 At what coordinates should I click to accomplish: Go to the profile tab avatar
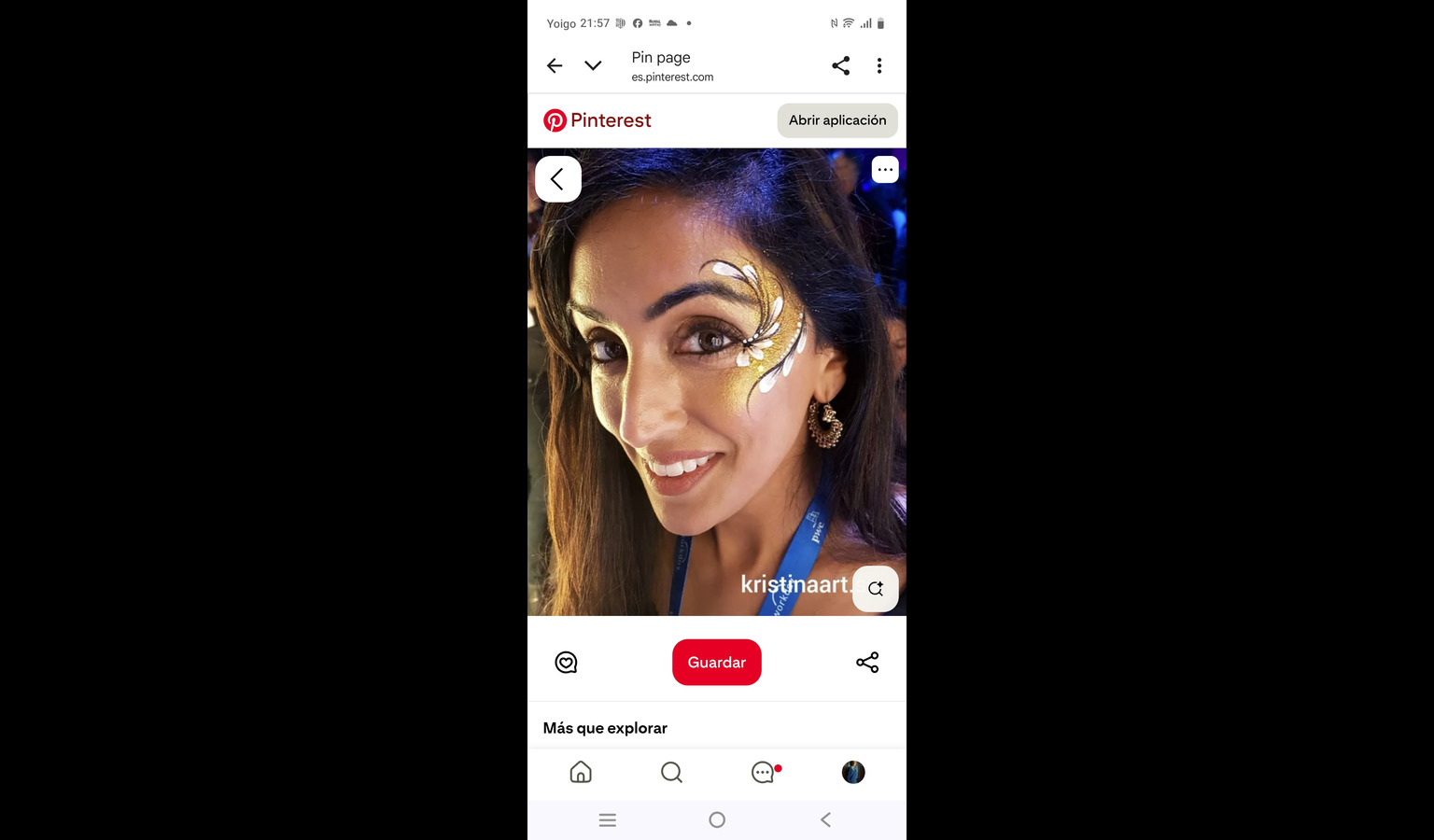853,773
